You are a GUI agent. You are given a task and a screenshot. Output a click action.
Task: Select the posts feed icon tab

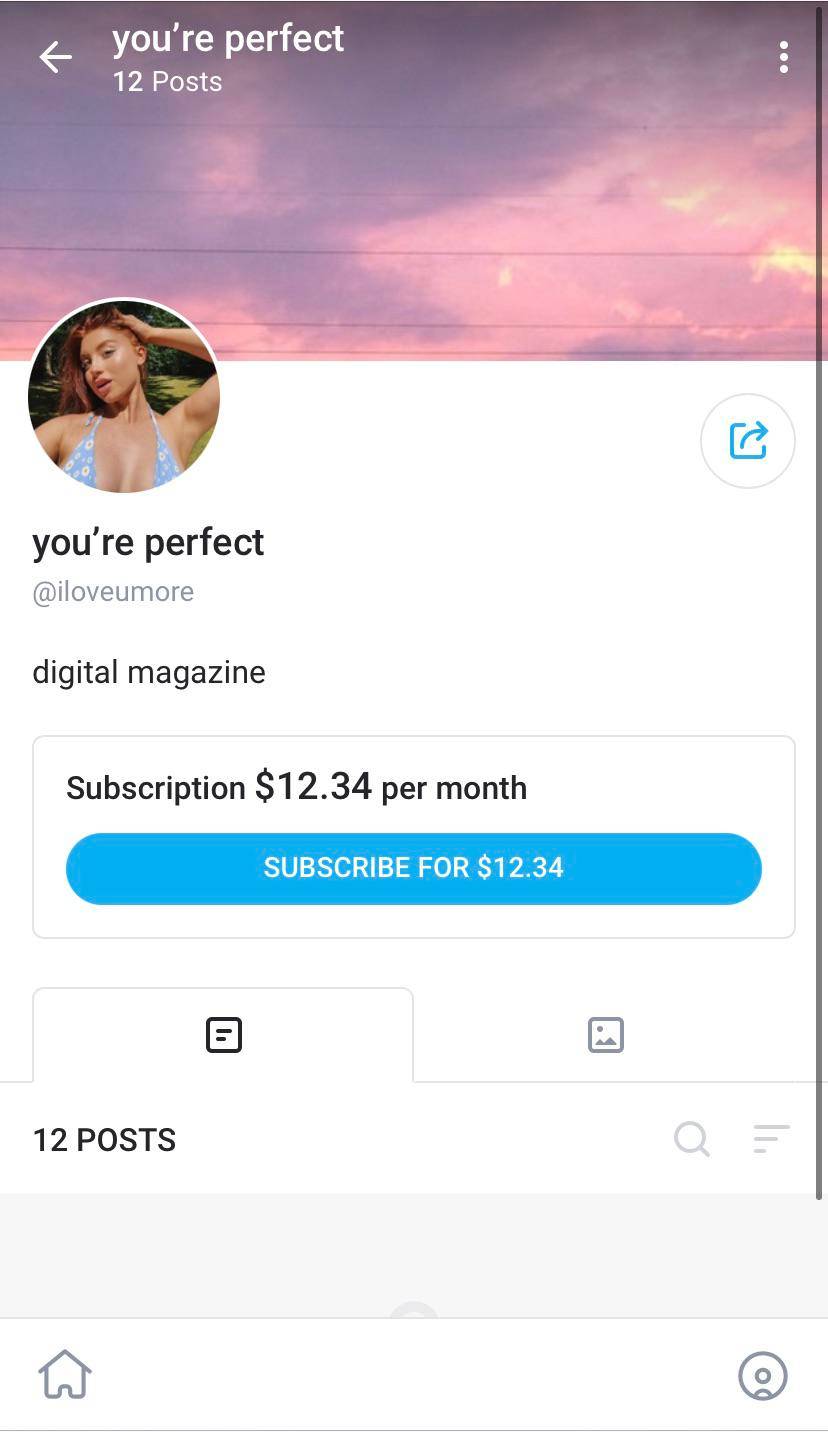click(x=223, y=1035)
